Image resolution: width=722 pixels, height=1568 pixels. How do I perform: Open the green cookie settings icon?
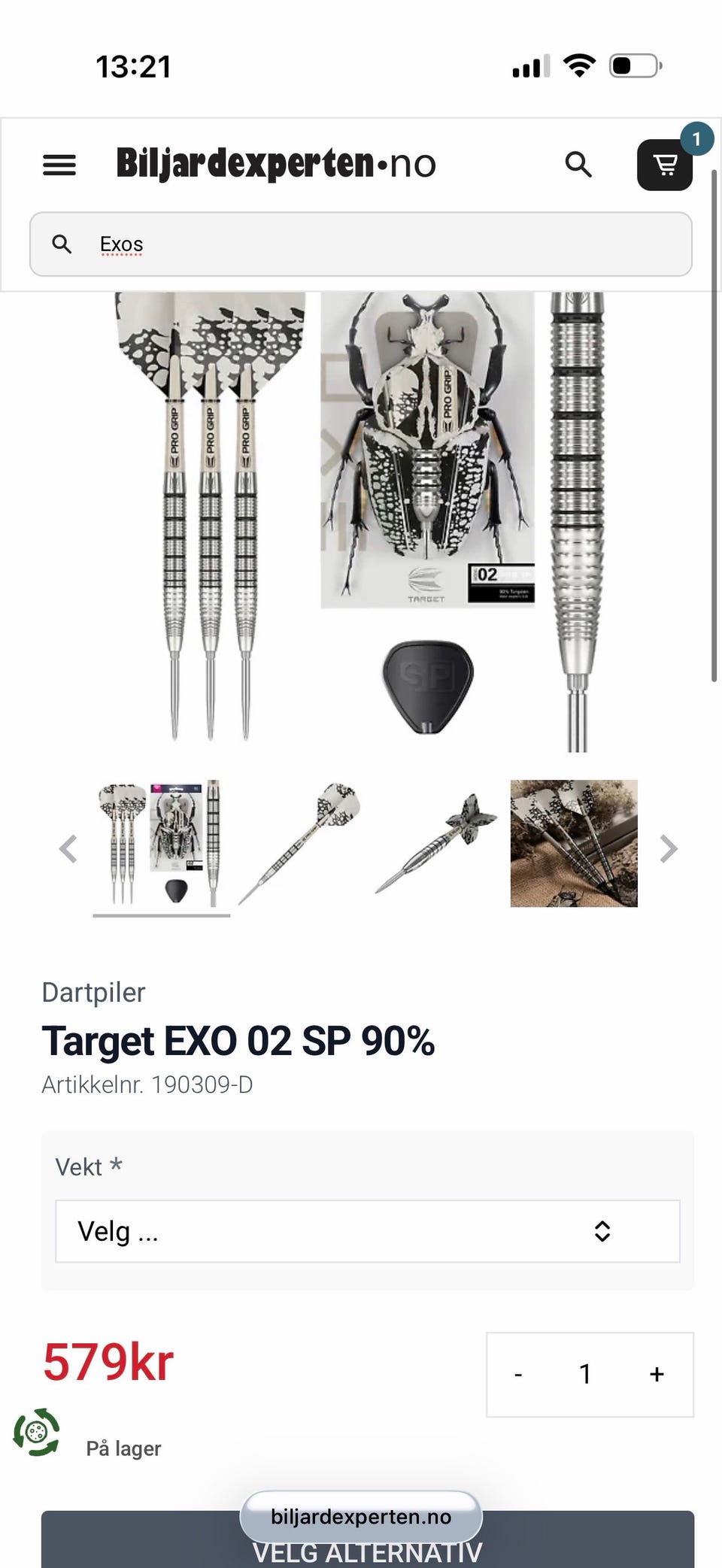click(36, 1433)
